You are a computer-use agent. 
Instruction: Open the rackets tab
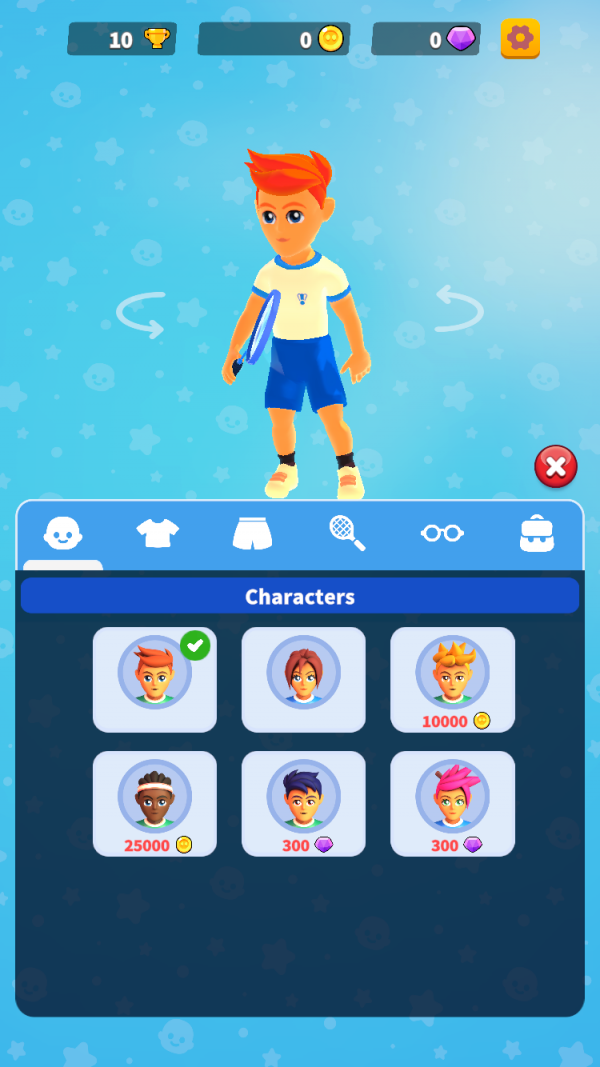(x=347, y=534)
